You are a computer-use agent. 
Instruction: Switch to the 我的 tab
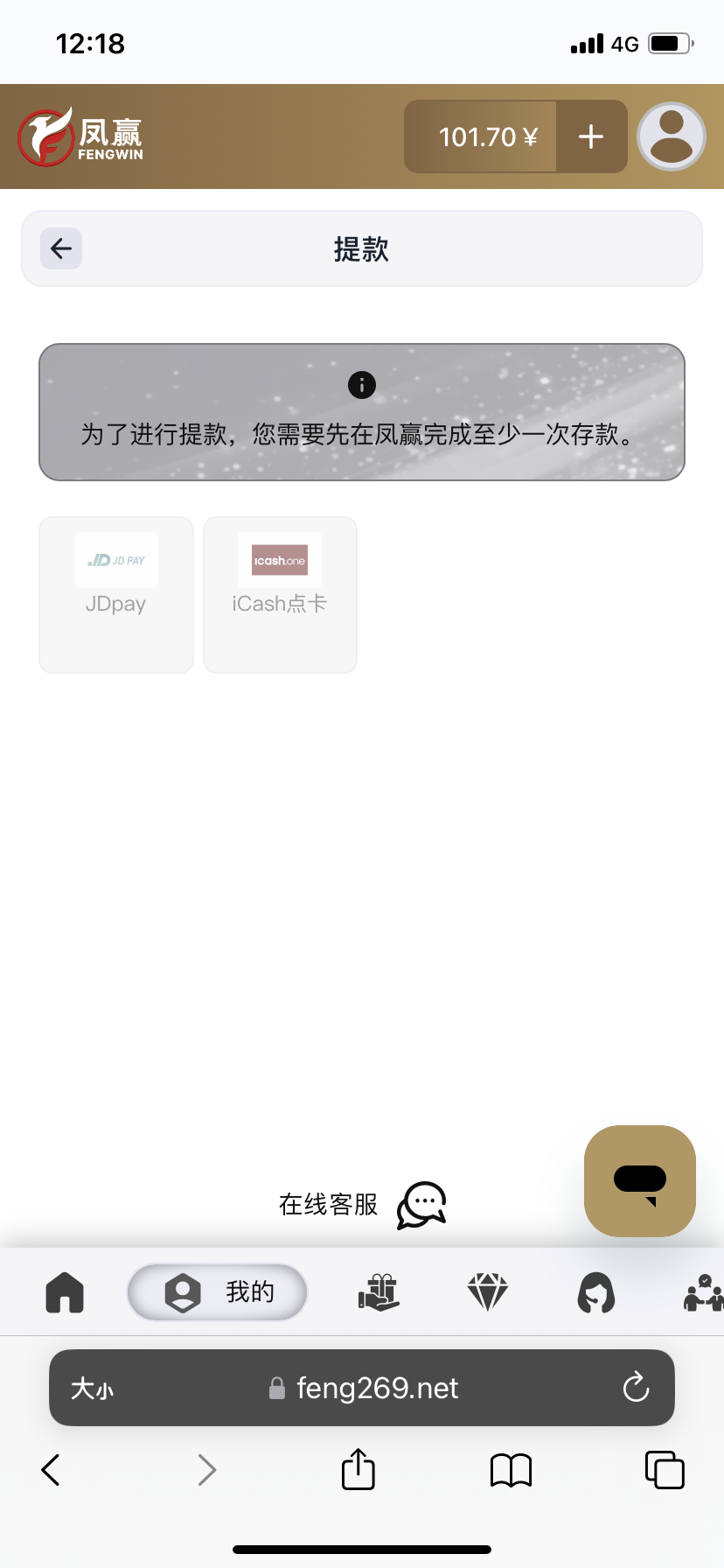pyautogui.click(x=218, y=1291)
